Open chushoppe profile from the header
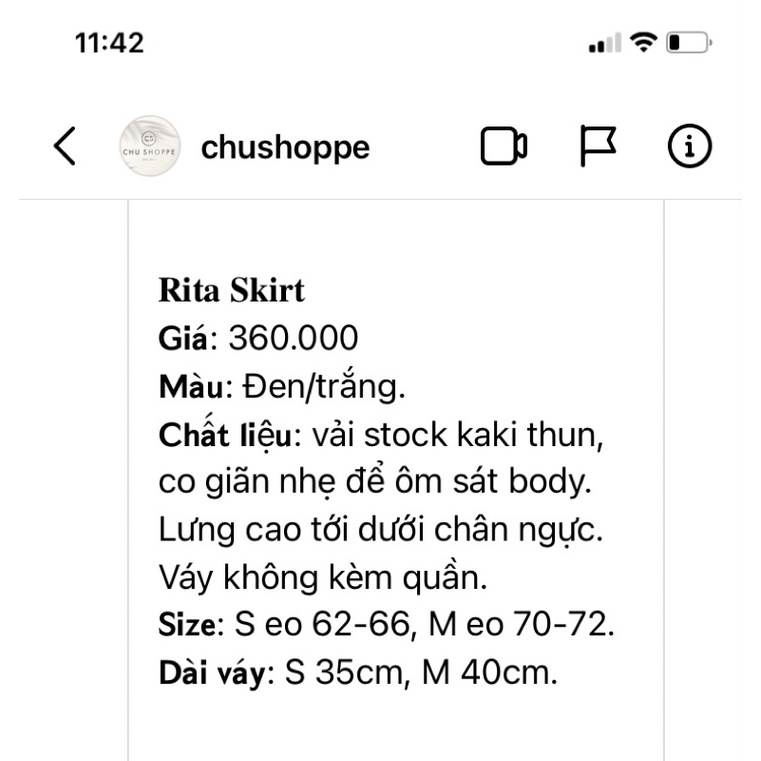 tap(285, 148)
